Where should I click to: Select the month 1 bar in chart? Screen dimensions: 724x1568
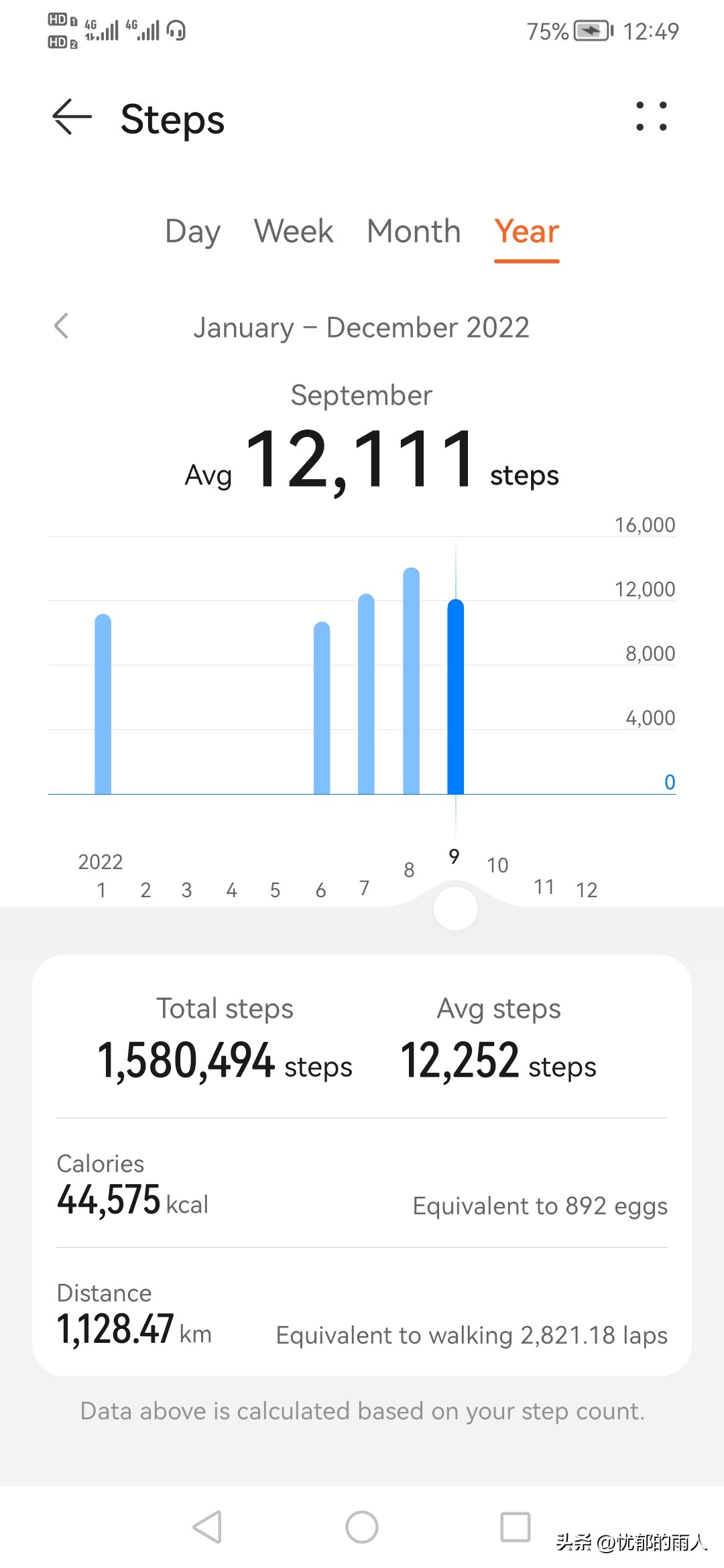click(103, 704)
